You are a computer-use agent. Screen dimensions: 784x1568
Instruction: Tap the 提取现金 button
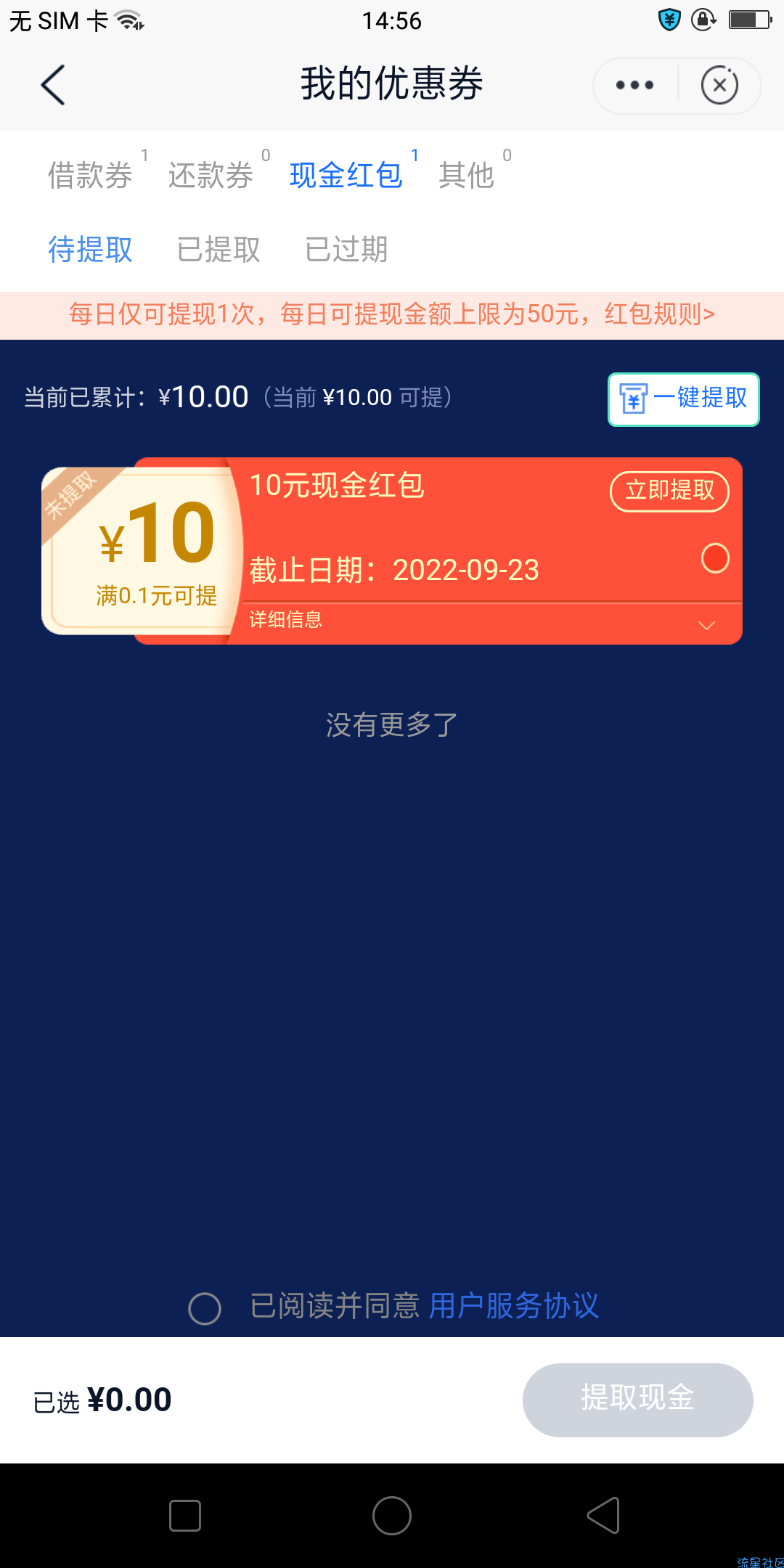click(x=637, y=1399)
